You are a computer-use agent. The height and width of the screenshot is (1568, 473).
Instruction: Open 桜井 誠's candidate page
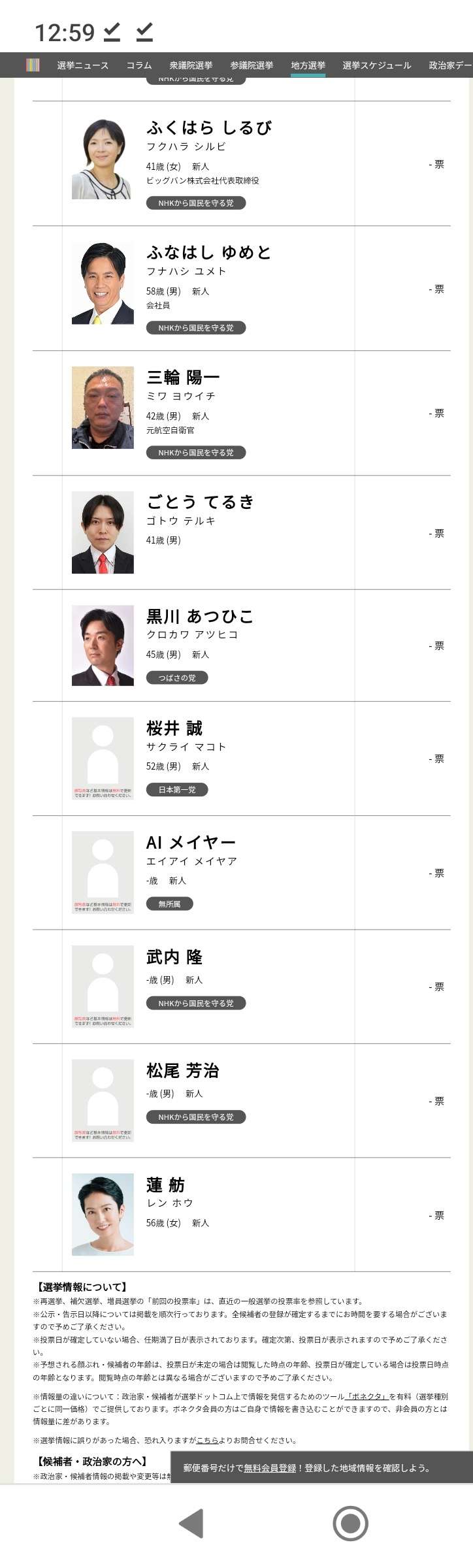pyautogui.click(x=174, y=728)
